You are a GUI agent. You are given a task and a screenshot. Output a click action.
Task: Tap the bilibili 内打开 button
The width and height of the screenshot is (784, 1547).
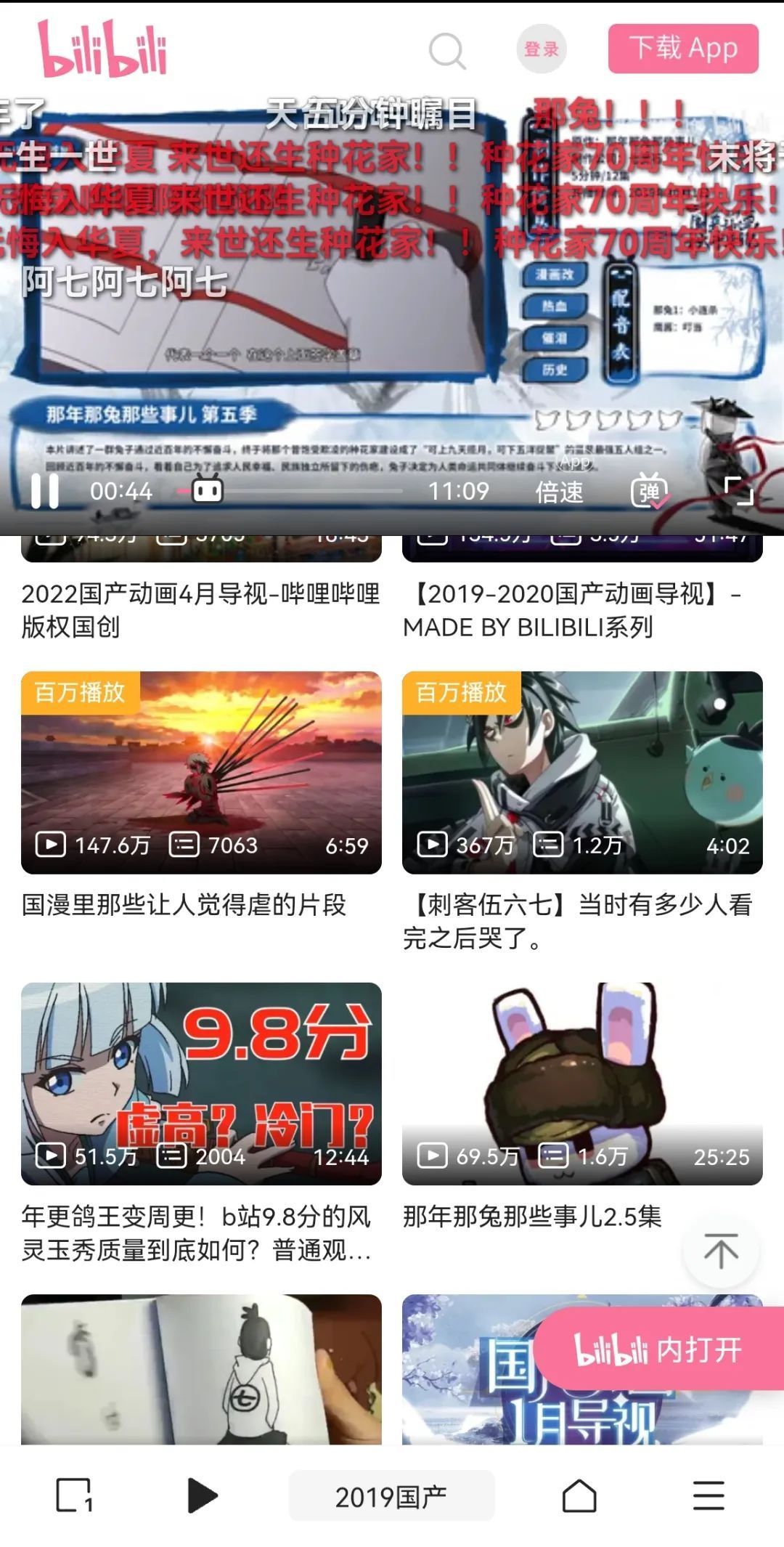[658, 1350]
